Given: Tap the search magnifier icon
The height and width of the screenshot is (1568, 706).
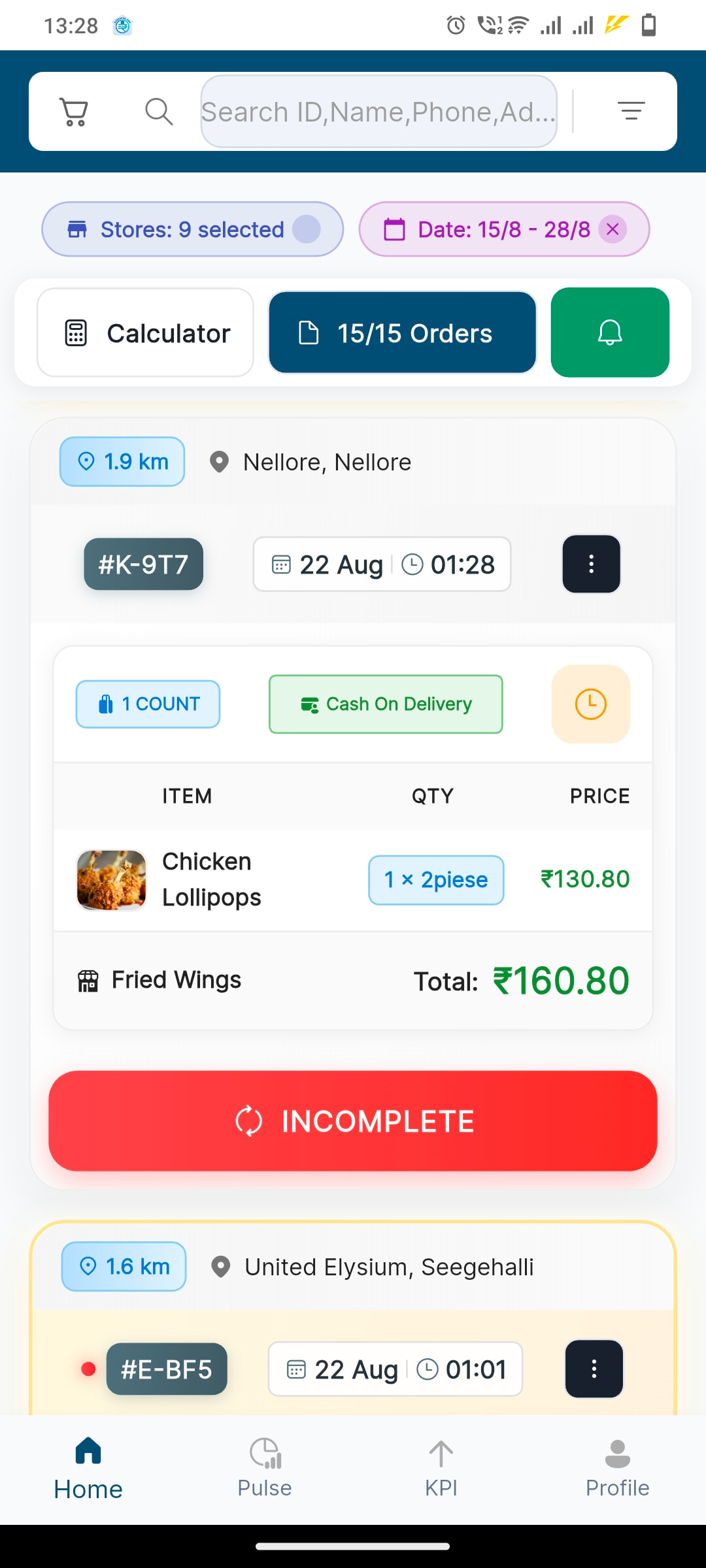Looking at the screenshot, I should [x=158, y=111].
